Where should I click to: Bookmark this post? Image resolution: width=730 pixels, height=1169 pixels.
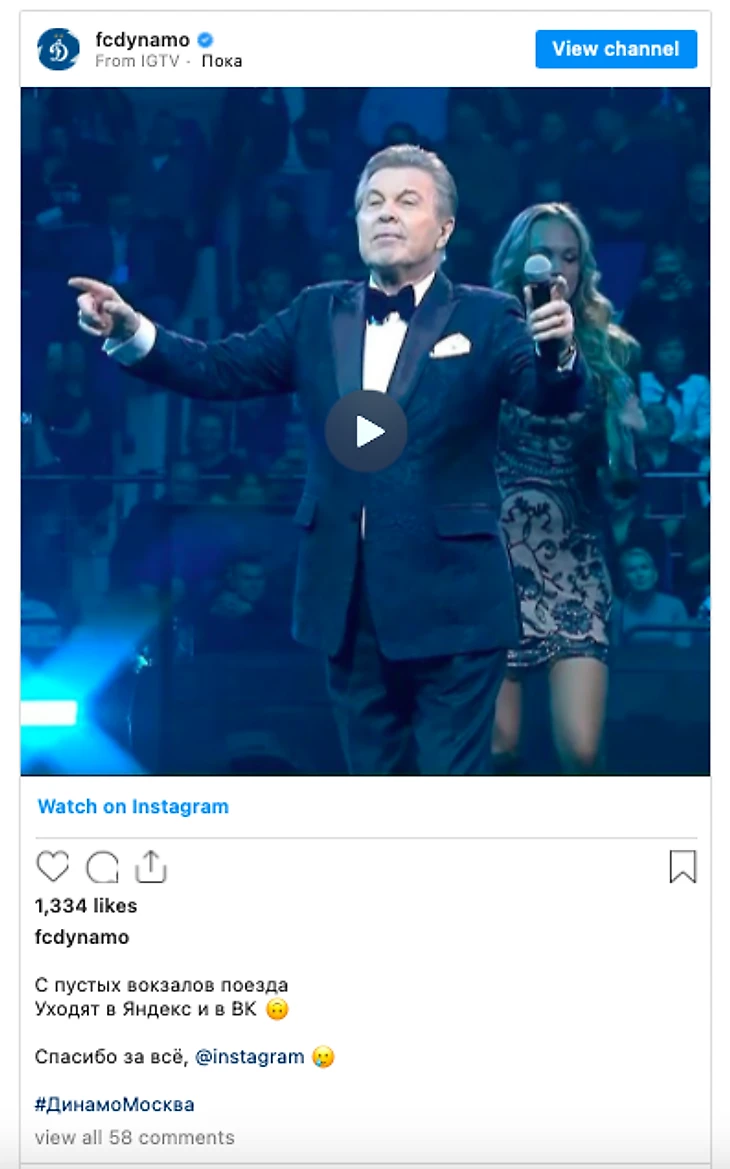click(682, 866)
